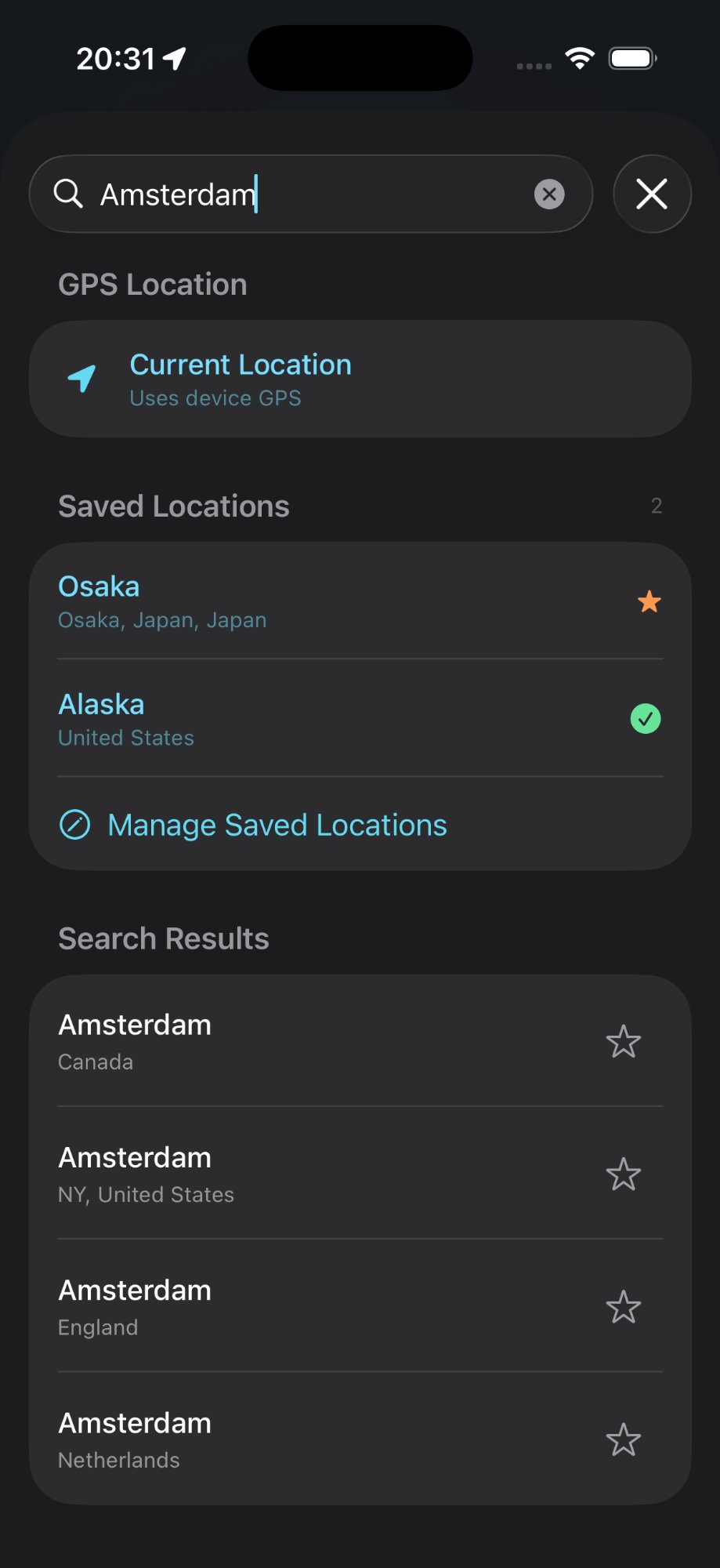Viewport: 720px width, 1568px height.
Task: Favorite Amsterdam, NY using its star
Action: (x=623, y=1174)
